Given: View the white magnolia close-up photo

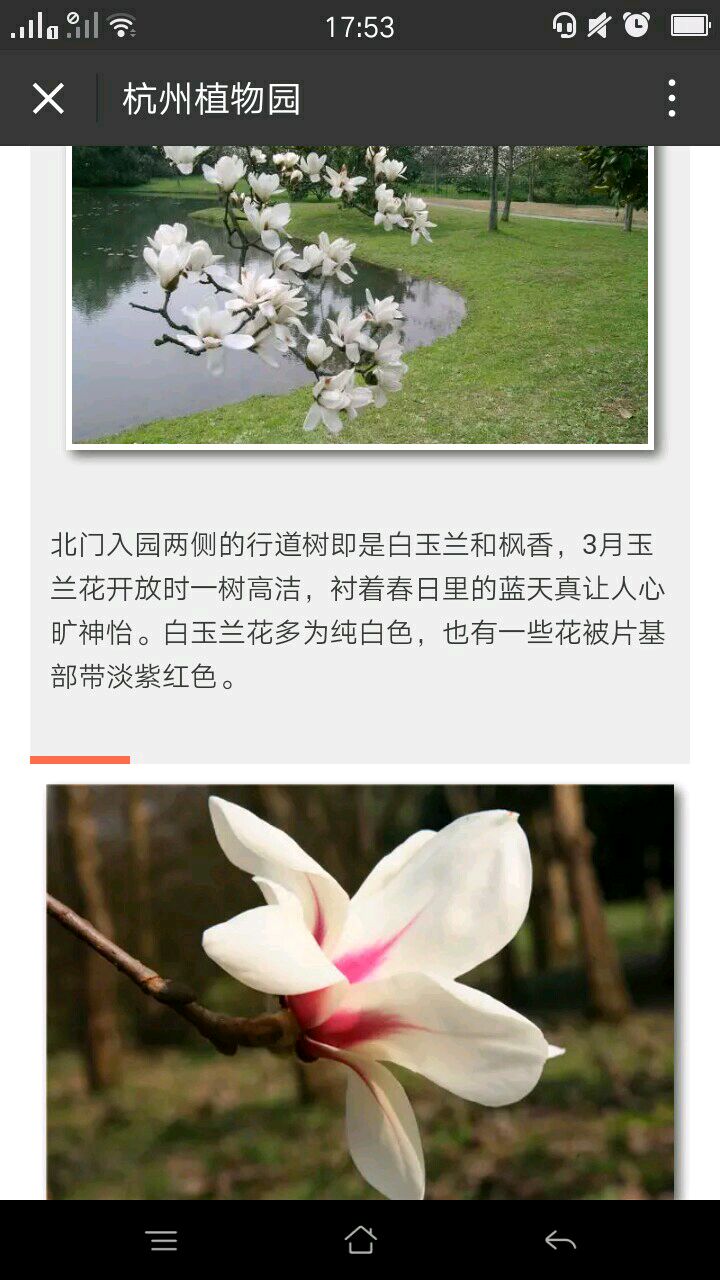Looking at the screenshot, I should 360,992.
